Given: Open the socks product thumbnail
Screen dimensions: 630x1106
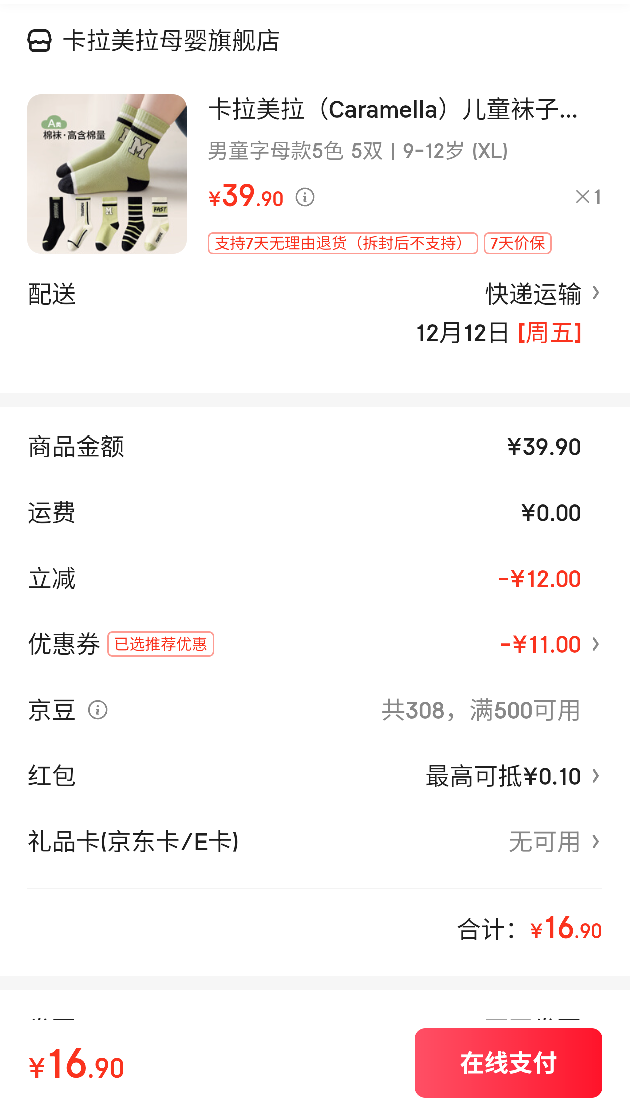Looking at the screenshot, I should pos(107,174).
